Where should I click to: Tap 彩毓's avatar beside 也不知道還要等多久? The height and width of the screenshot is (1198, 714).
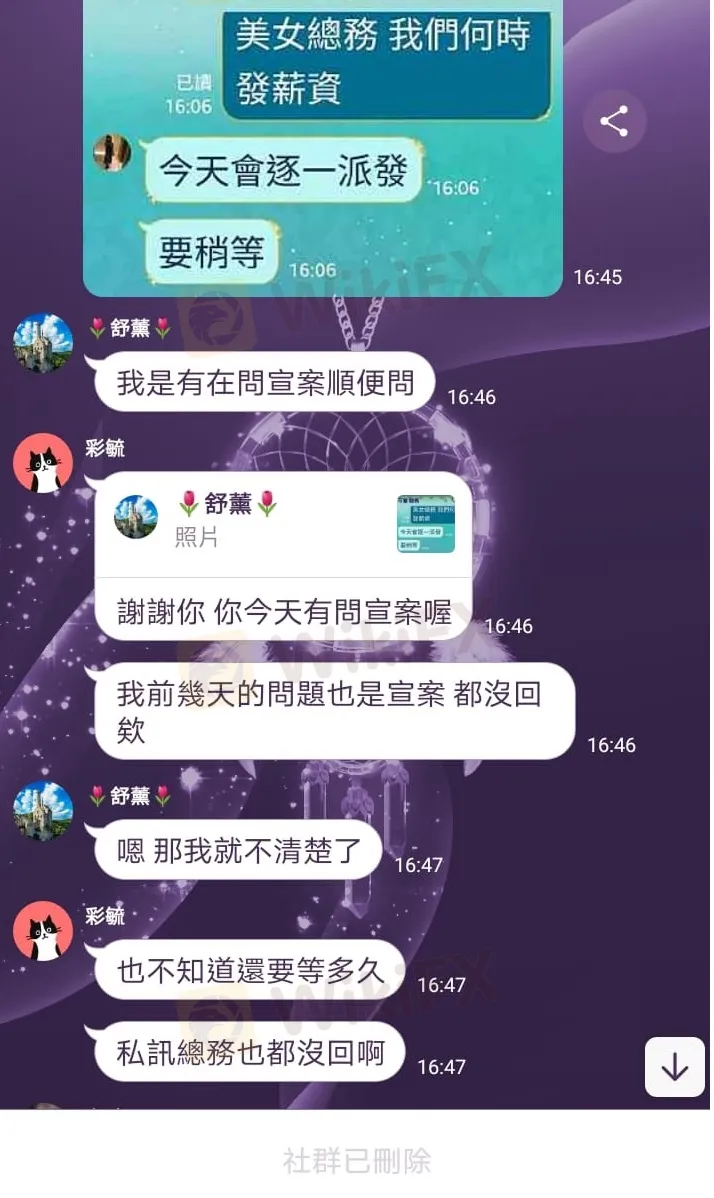43,930
